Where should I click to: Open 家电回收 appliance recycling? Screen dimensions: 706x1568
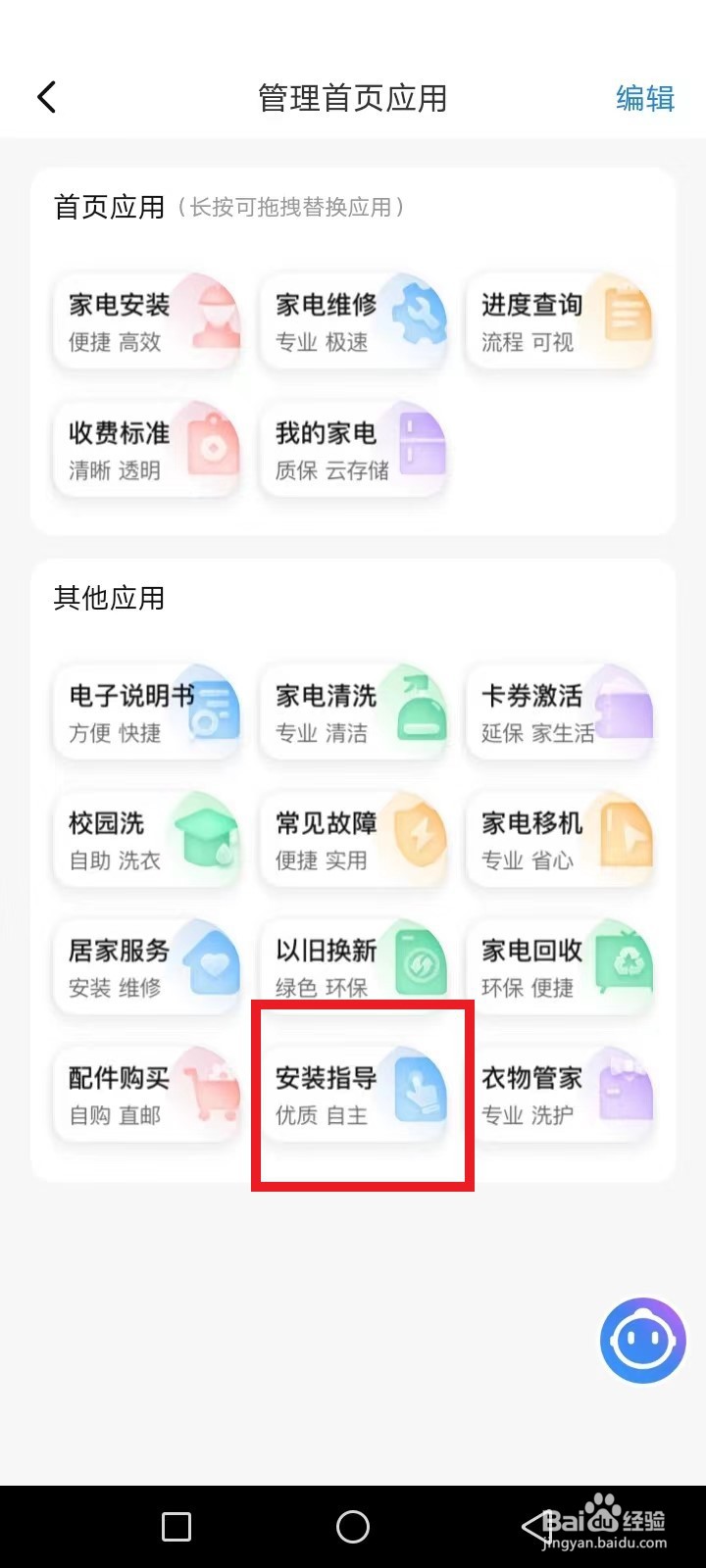tap(559, 966)
